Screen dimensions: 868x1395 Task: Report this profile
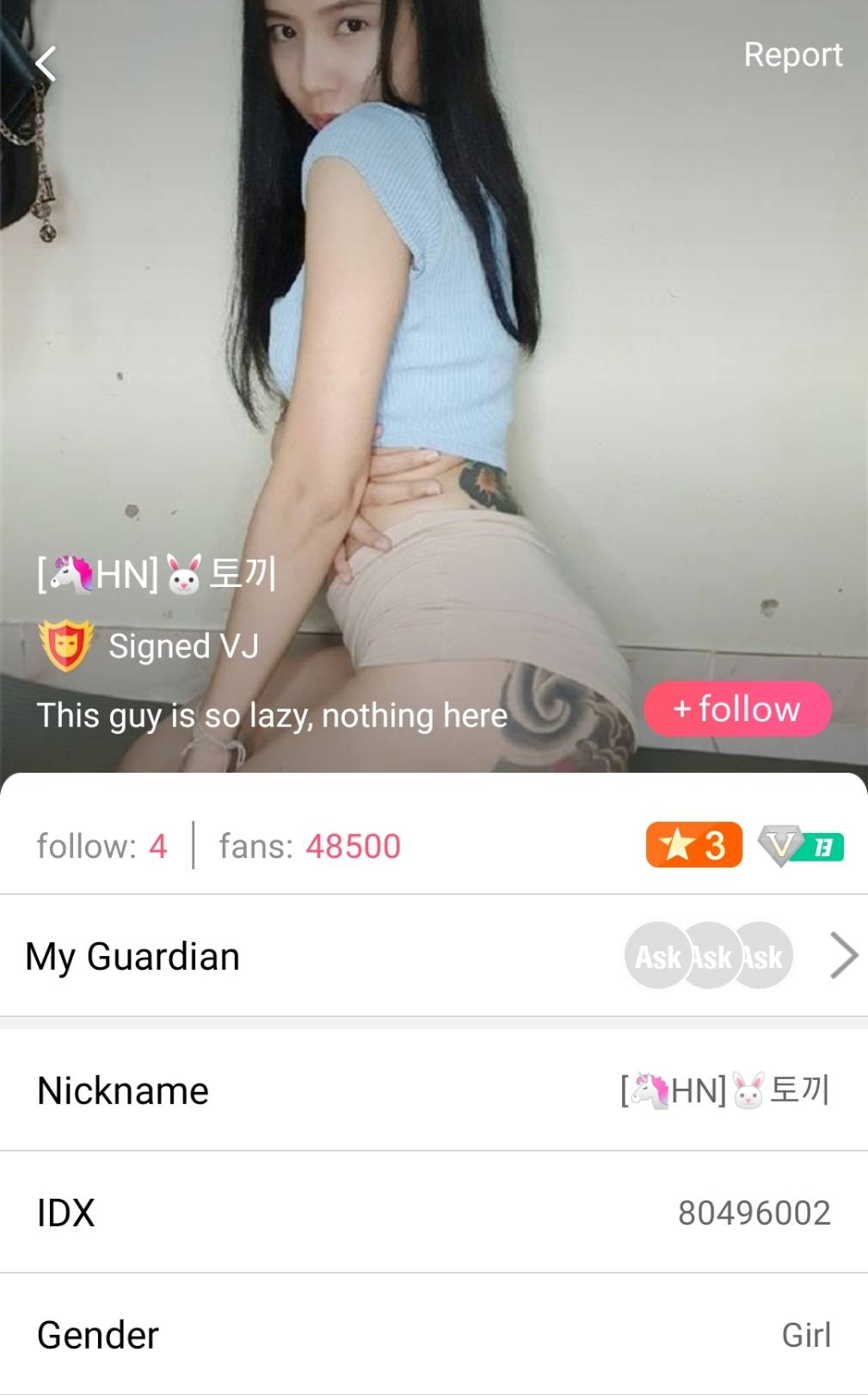(x=792, y=55)
